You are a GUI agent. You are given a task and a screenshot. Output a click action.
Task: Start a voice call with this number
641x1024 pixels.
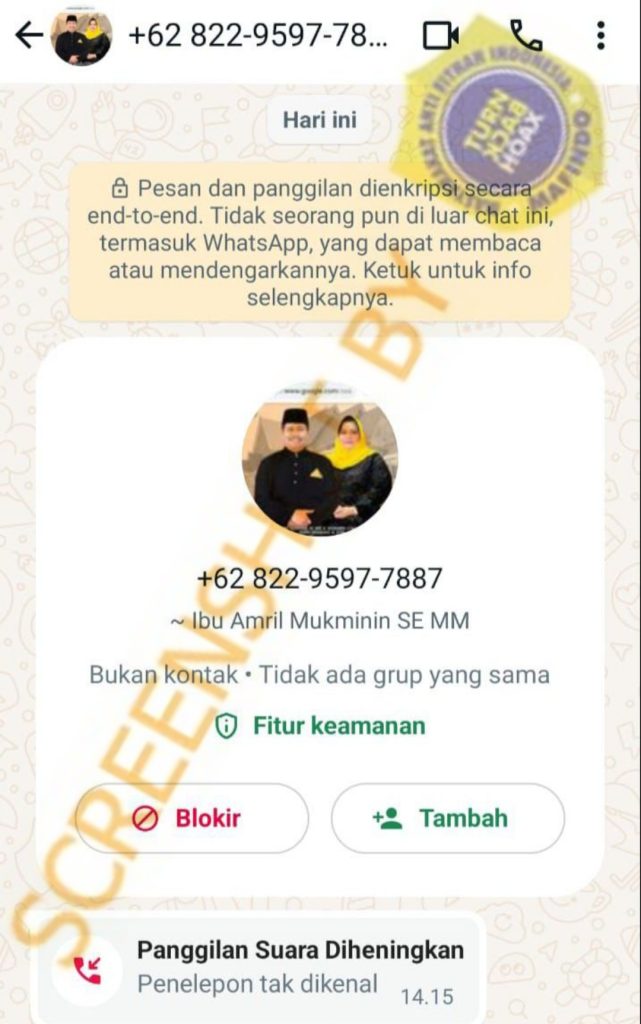[x=526, y=36]
